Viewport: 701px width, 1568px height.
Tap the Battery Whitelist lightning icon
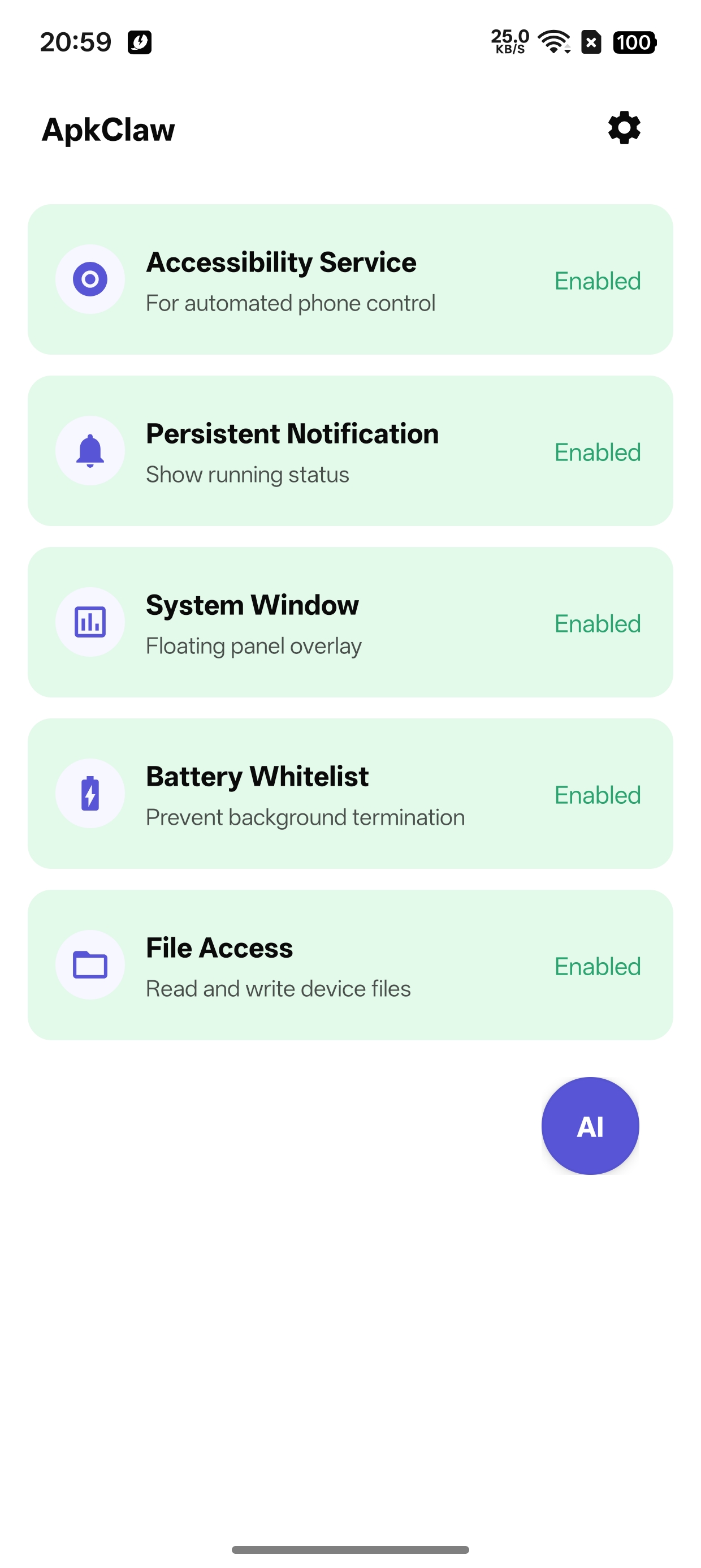(90, 793)
